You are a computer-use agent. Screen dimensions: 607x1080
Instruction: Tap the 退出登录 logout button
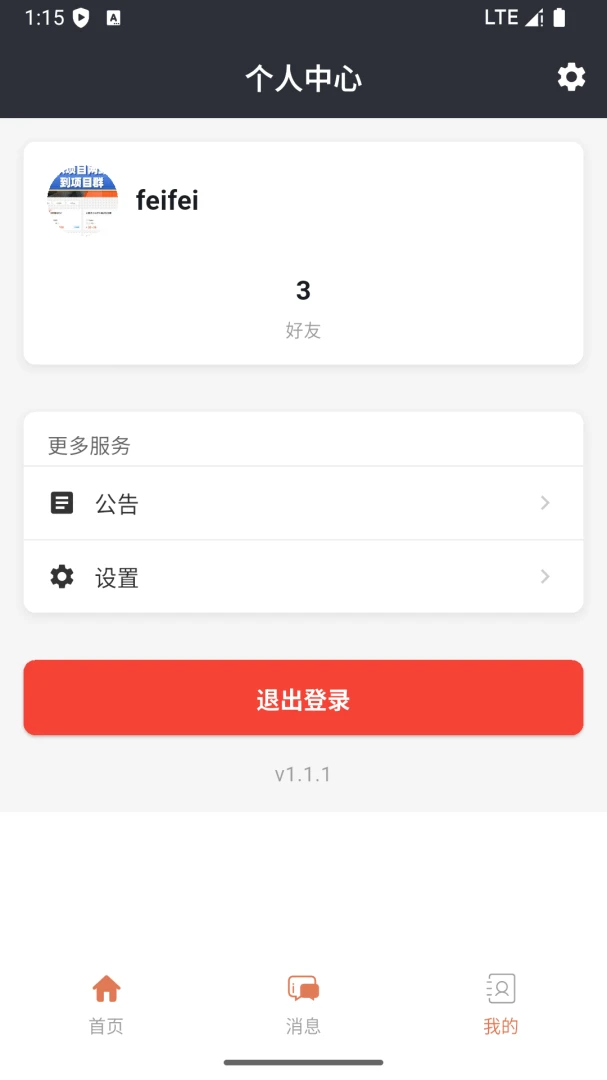[x=303, y=698]
